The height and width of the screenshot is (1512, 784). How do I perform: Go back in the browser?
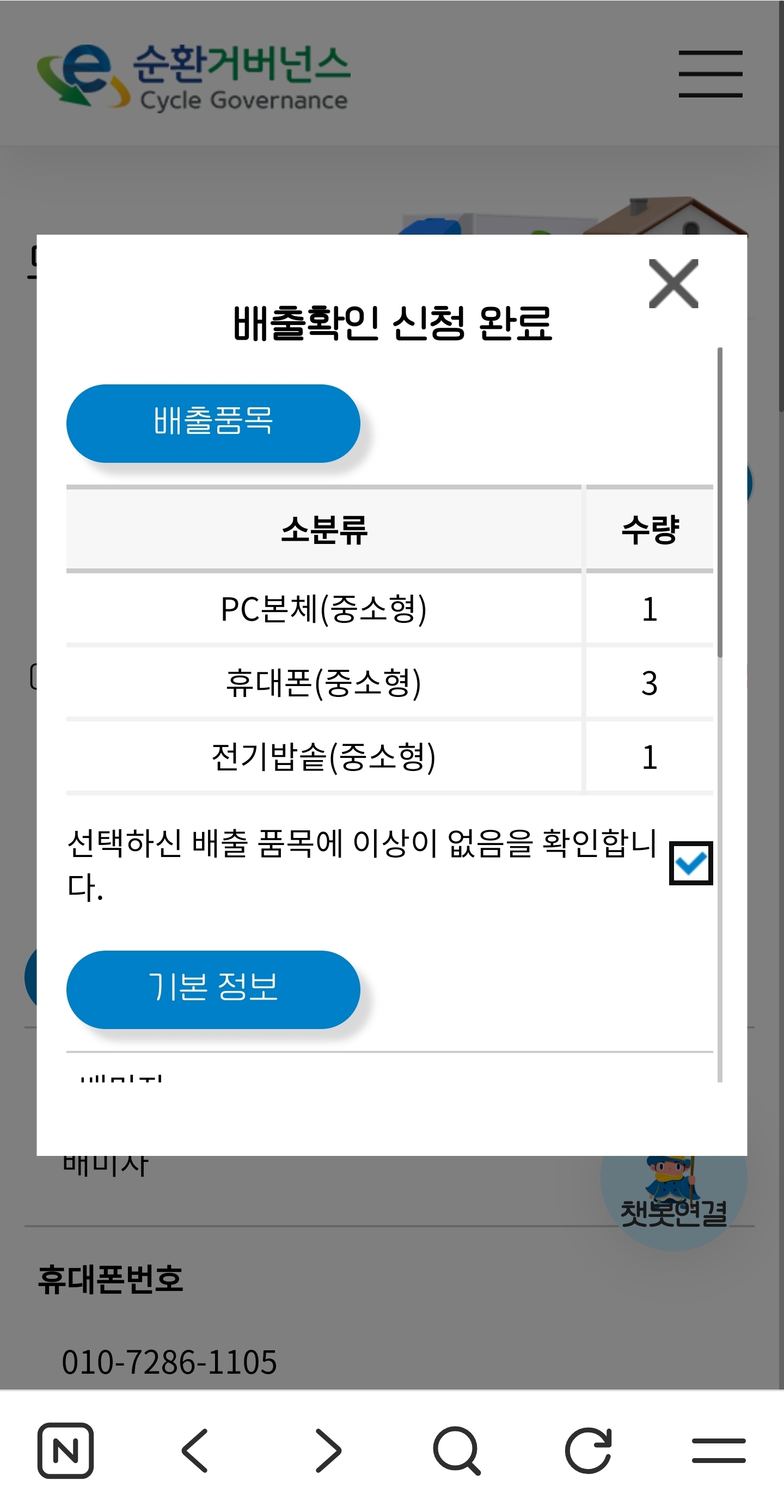[x=195, y=1450]
